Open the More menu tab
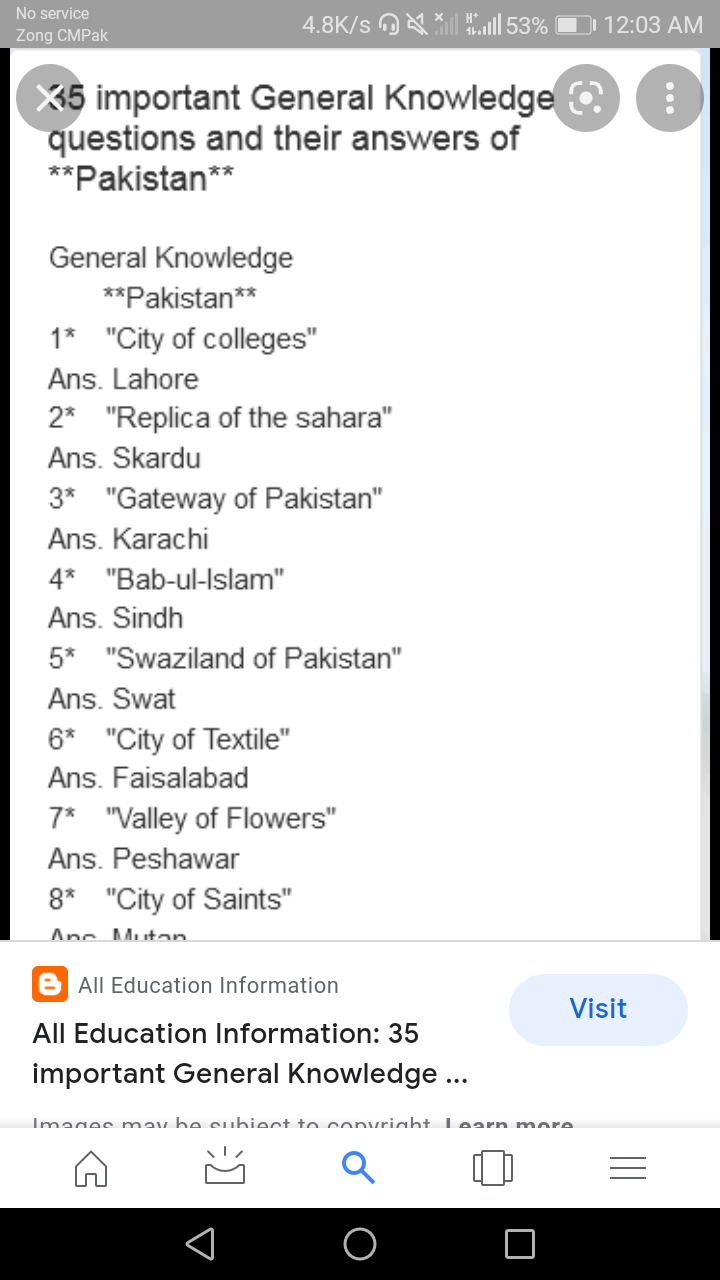Screen dimensions: 720x1280 [628, 1167]
